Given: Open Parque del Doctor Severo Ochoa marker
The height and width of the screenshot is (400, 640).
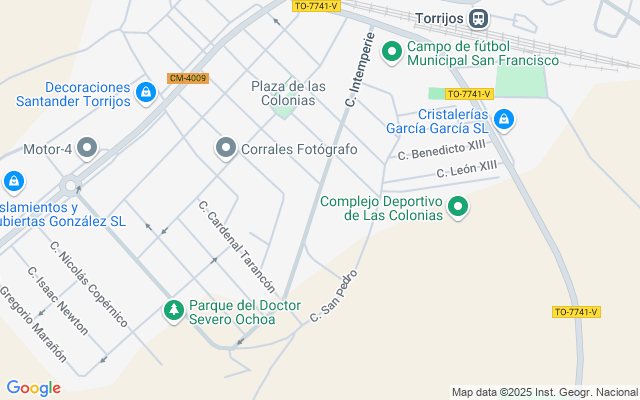Looking at the screenshot, I should (174, 311).
